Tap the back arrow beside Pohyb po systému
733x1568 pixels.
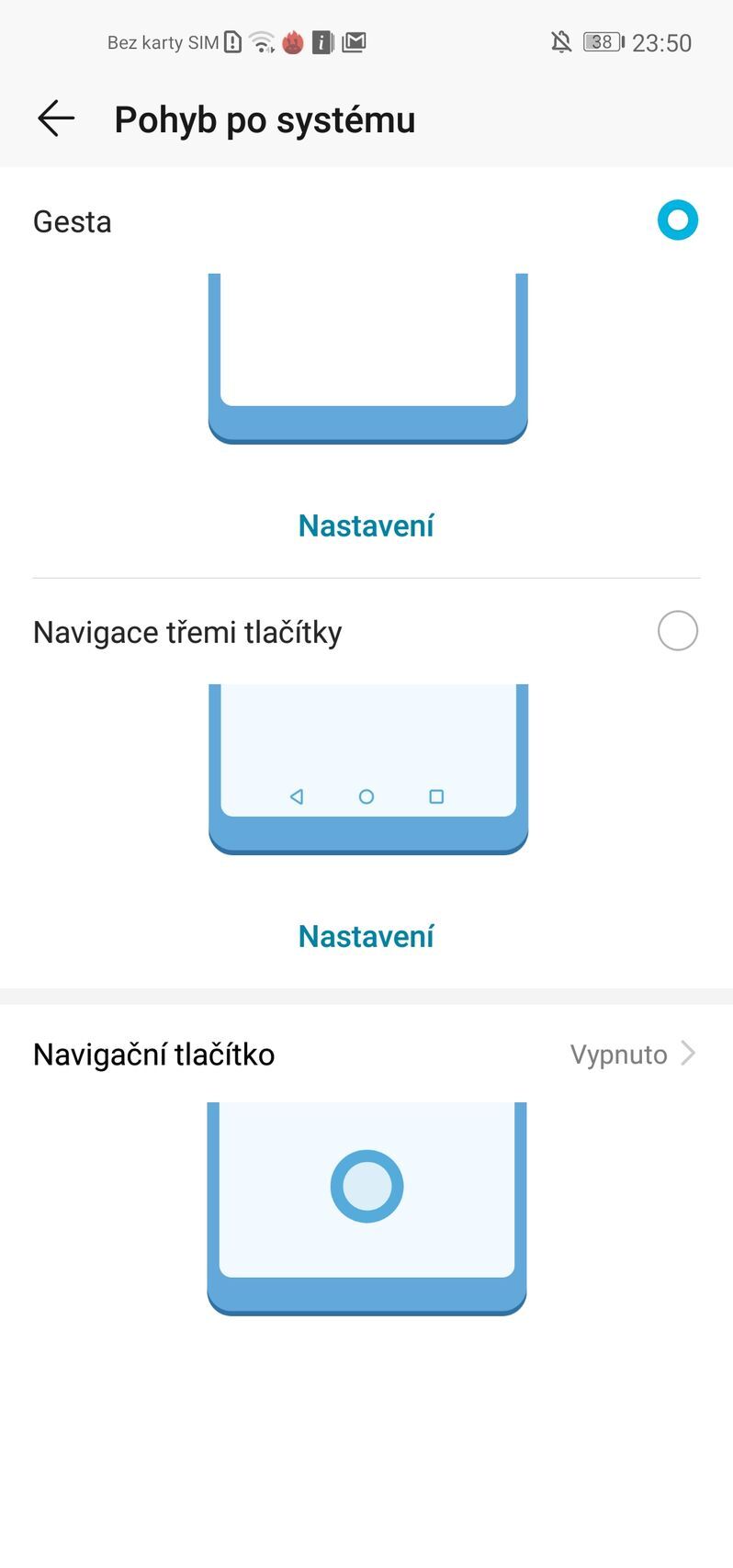[x=55, y=118]
